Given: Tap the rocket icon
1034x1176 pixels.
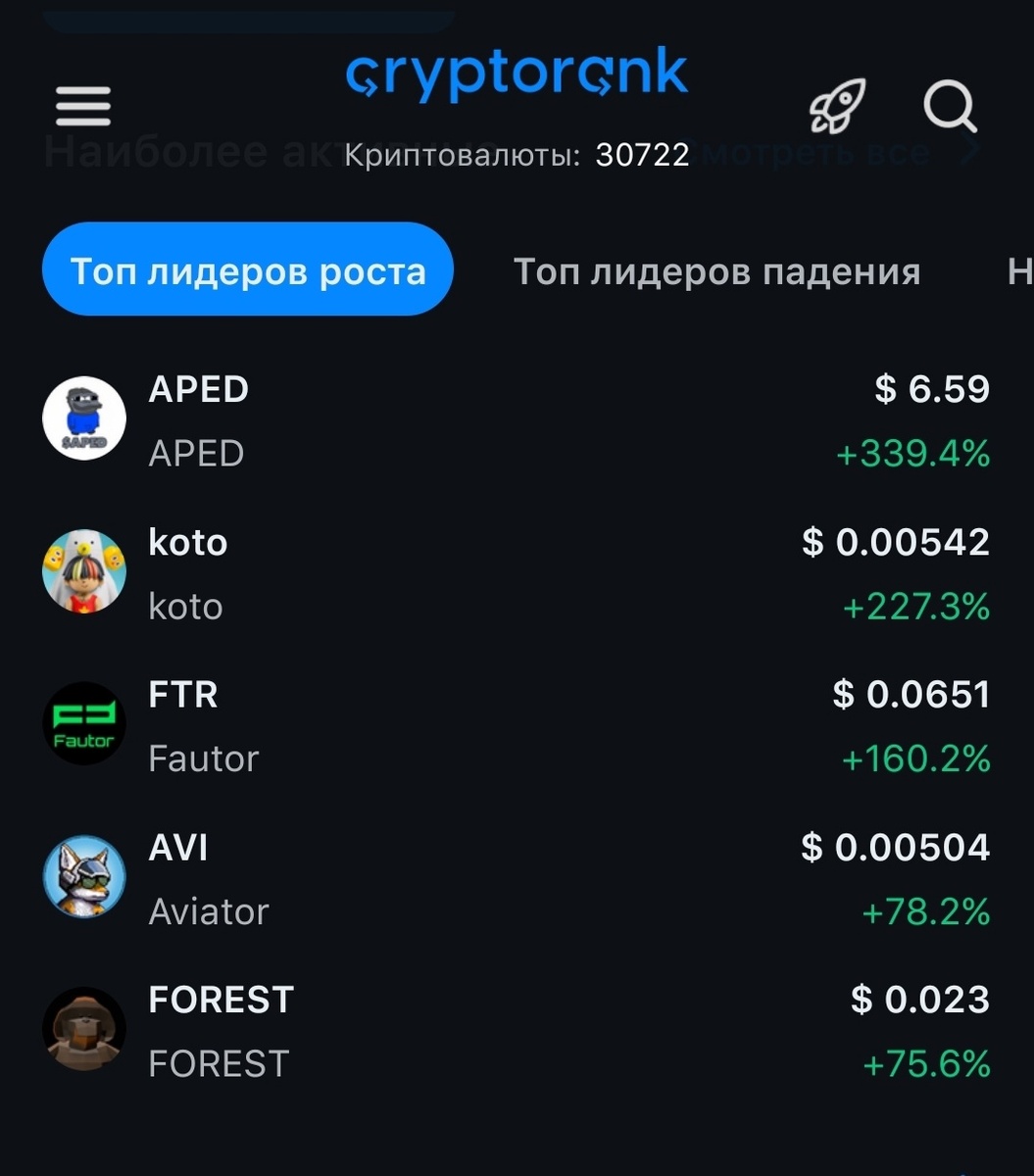Looking at the screenshot, I should 838,106.
